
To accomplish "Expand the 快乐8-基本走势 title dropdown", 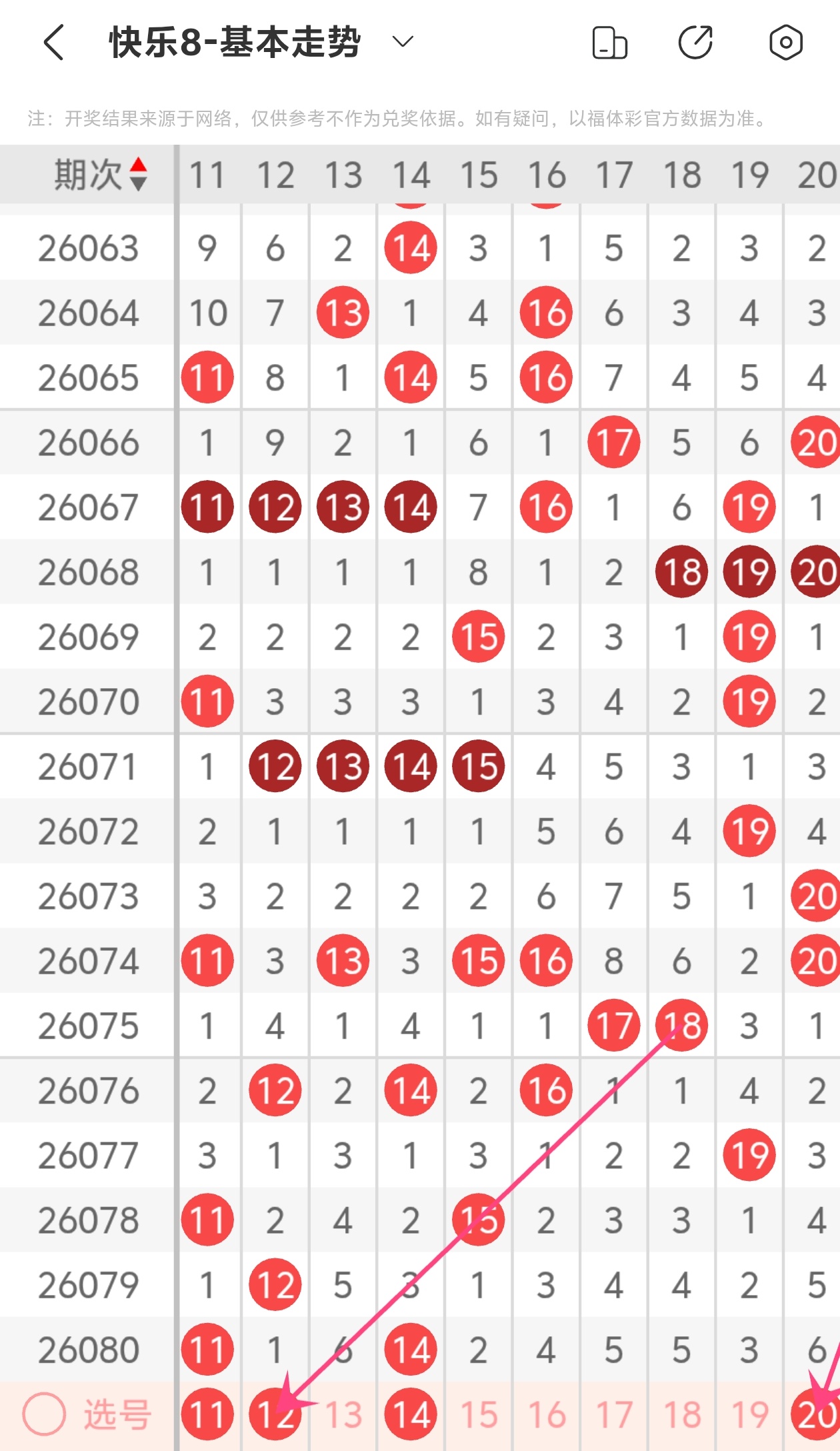I will tap(402, 43).
